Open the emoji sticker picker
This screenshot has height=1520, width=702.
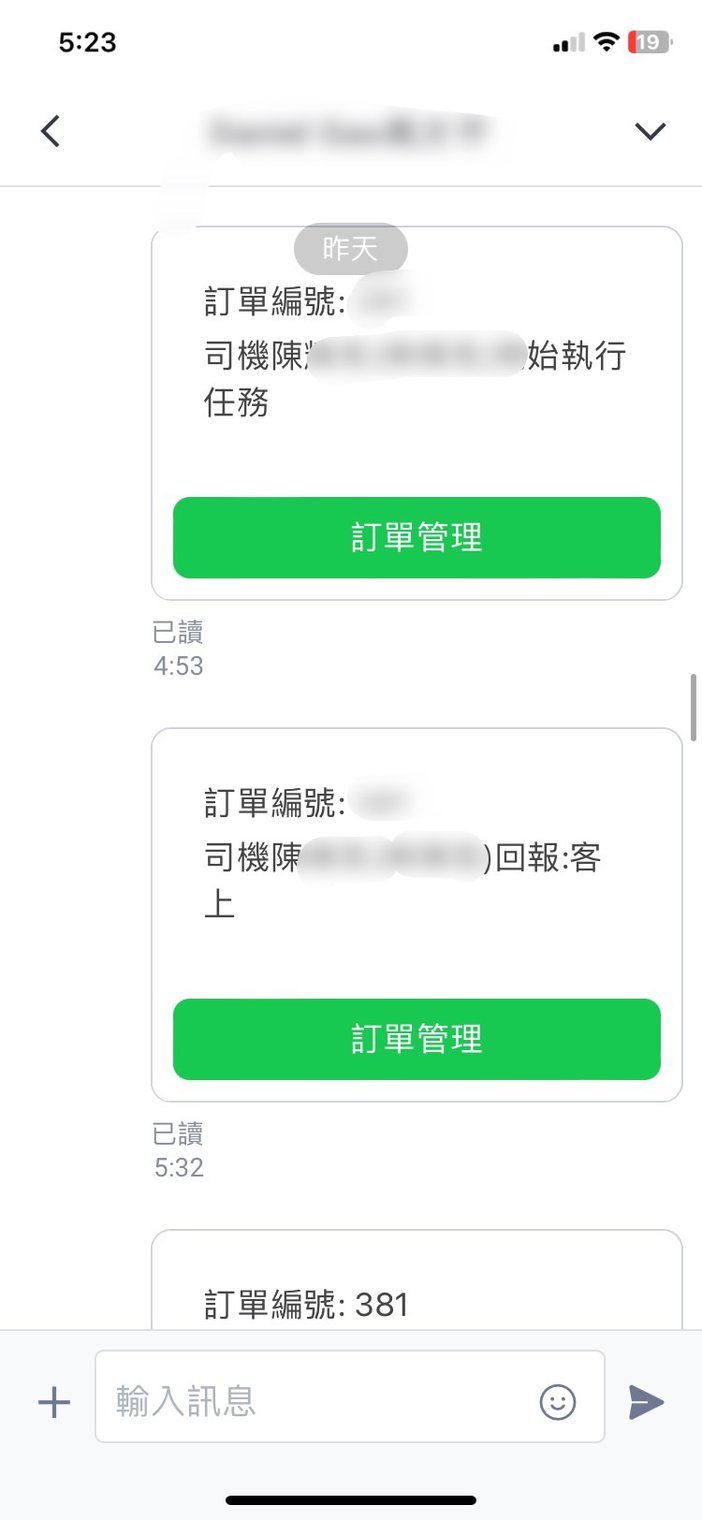[x=558, y=1402]
